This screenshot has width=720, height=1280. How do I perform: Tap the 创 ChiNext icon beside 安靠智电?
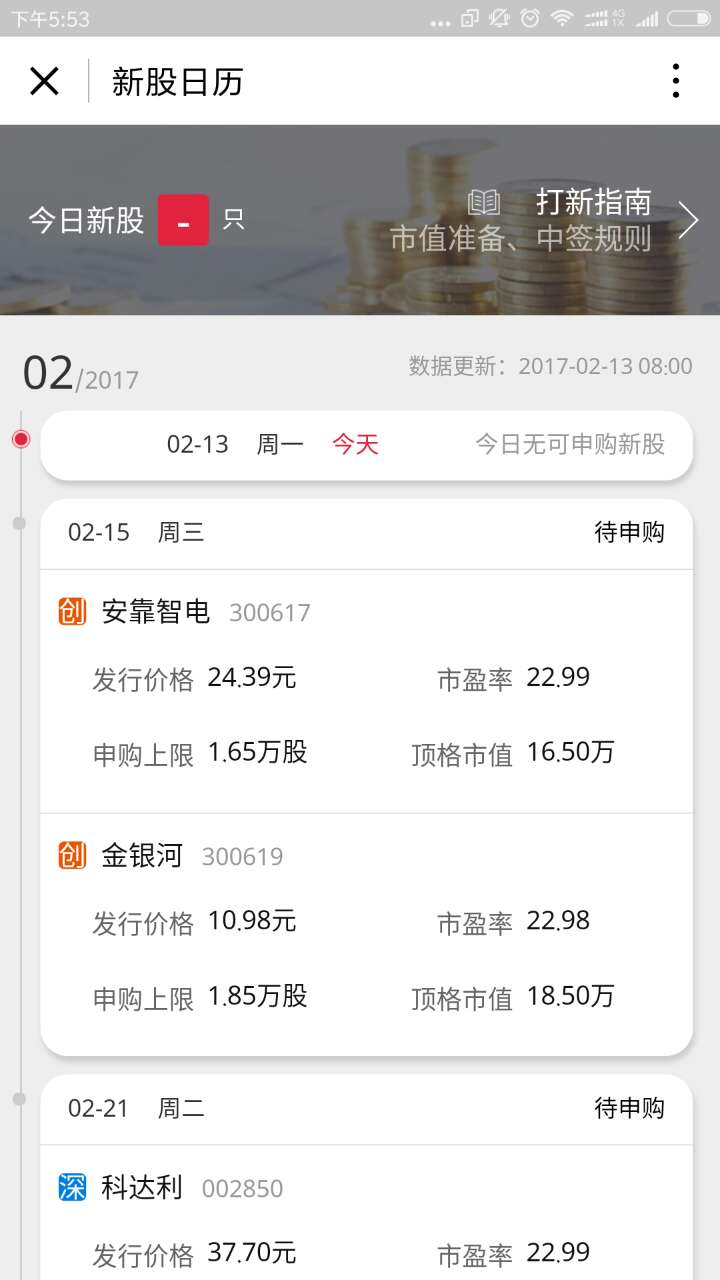(x=69, y=612)
